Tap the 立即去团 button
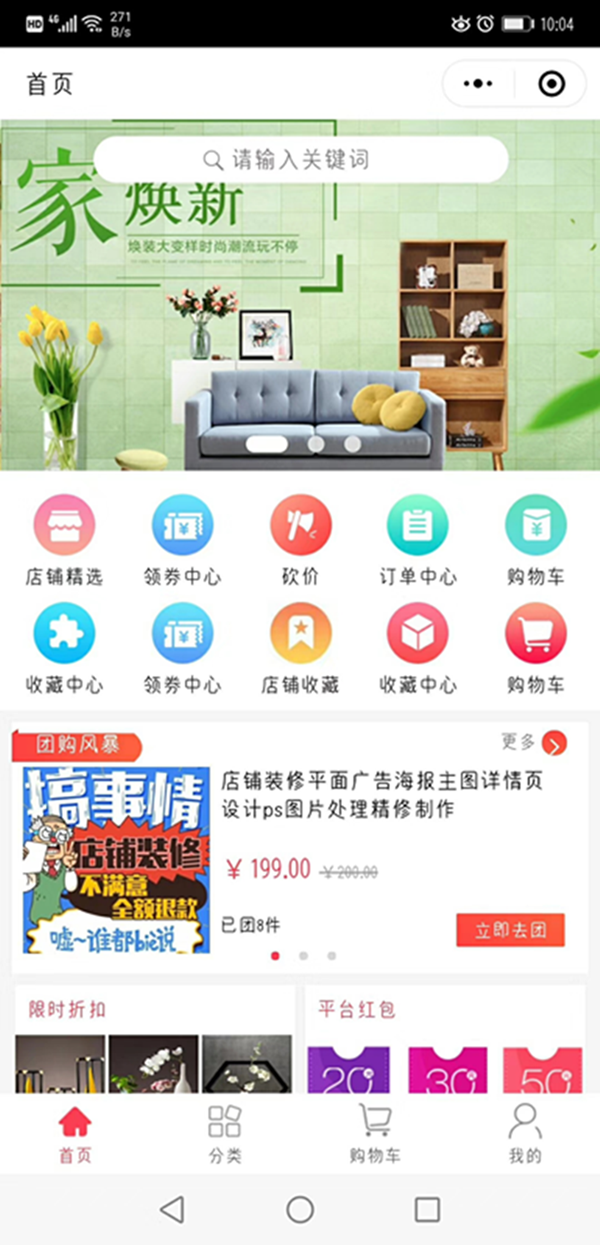Viewport: 600px width, 1245px height. tap(510, 930)
